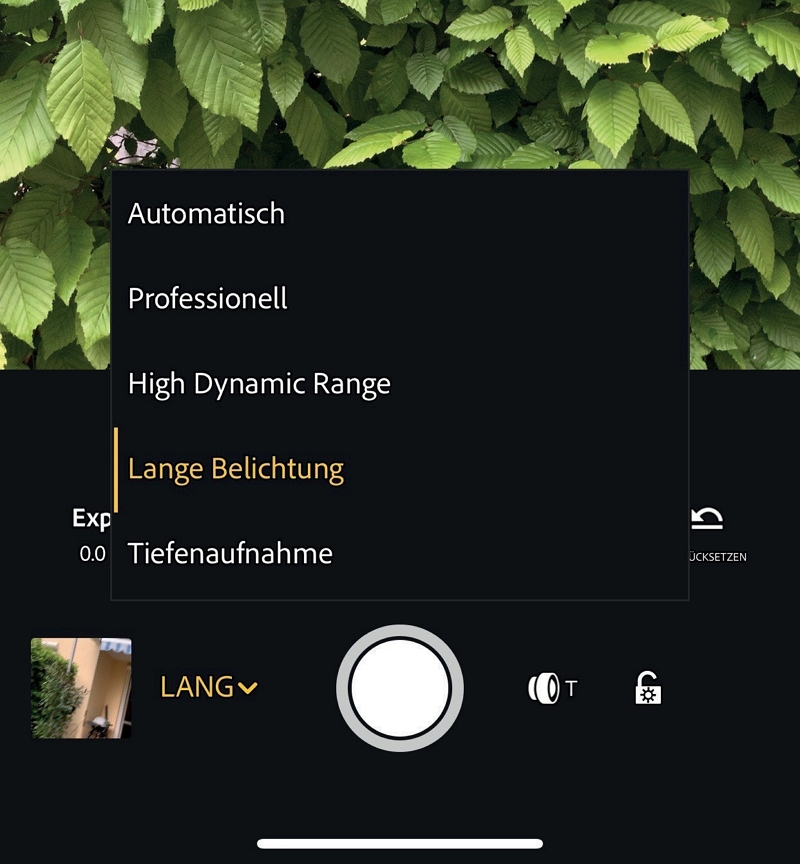This screenshot has height=864, width=800.
Task: Reset settings with the Zurücksetzen arrow
Action: click(708, 519)
